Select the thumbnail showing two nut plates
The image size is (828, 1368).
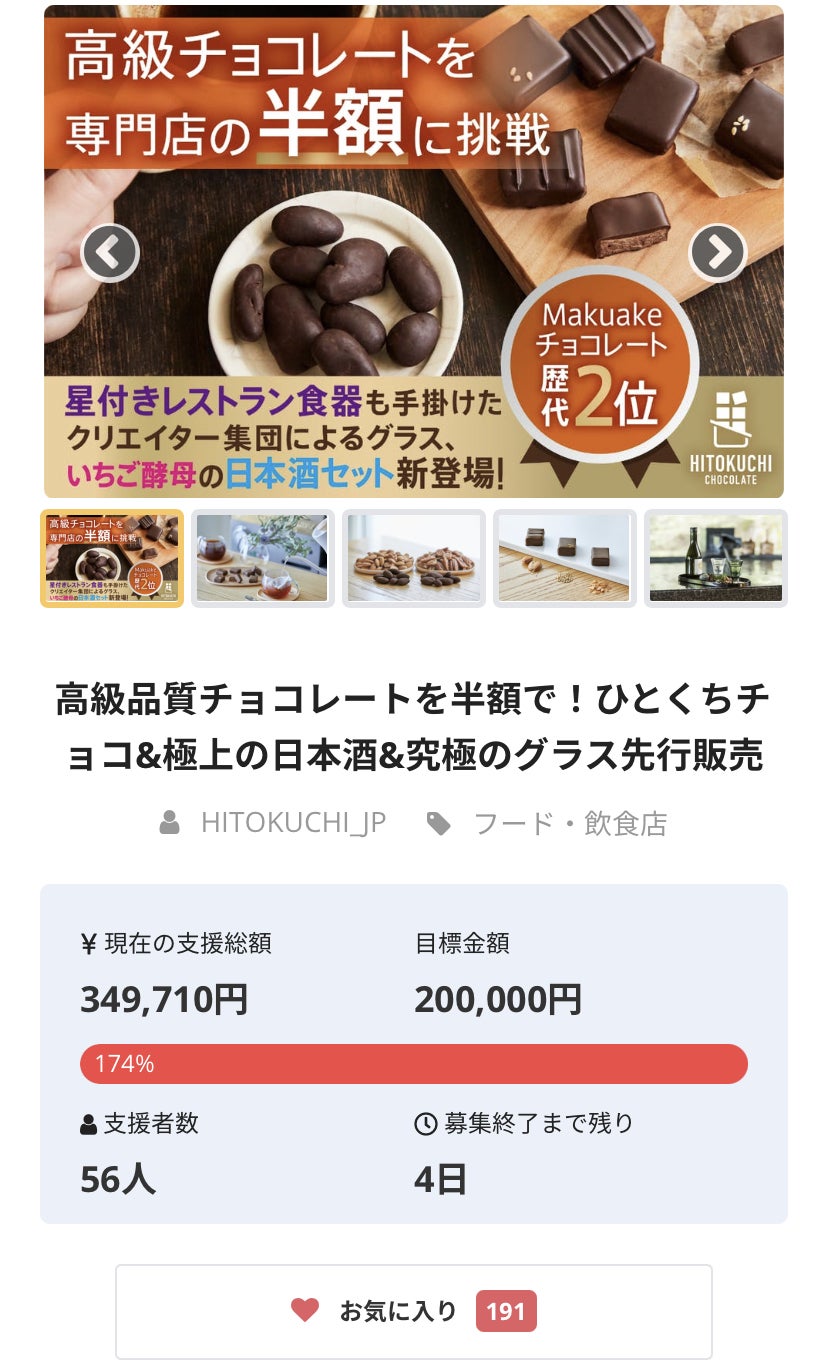pyautogui.click(x=413, y=558)
